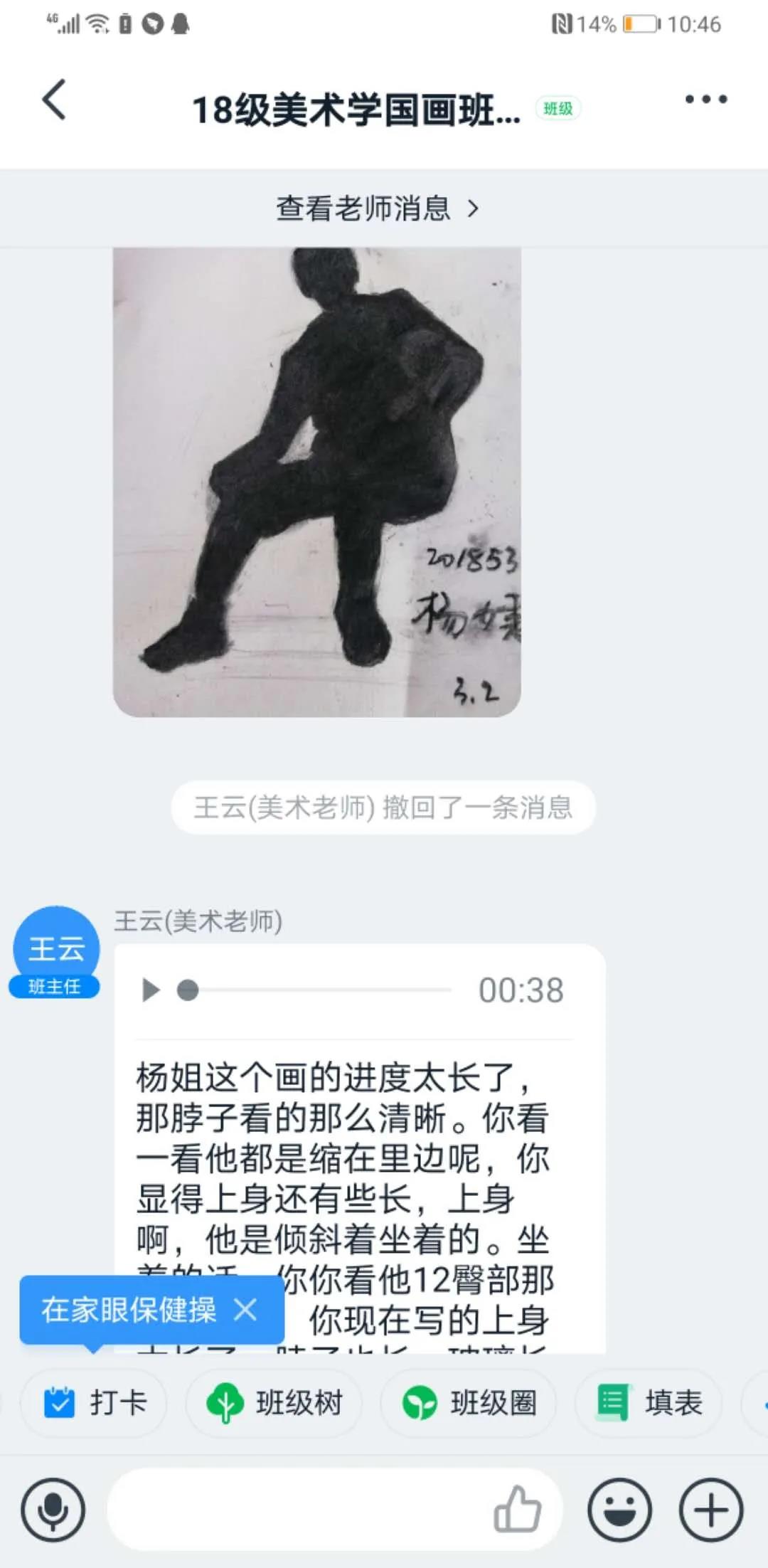Open the plus attachments menu
This screenshot has height=1568, width=768.
point(711,1510)
